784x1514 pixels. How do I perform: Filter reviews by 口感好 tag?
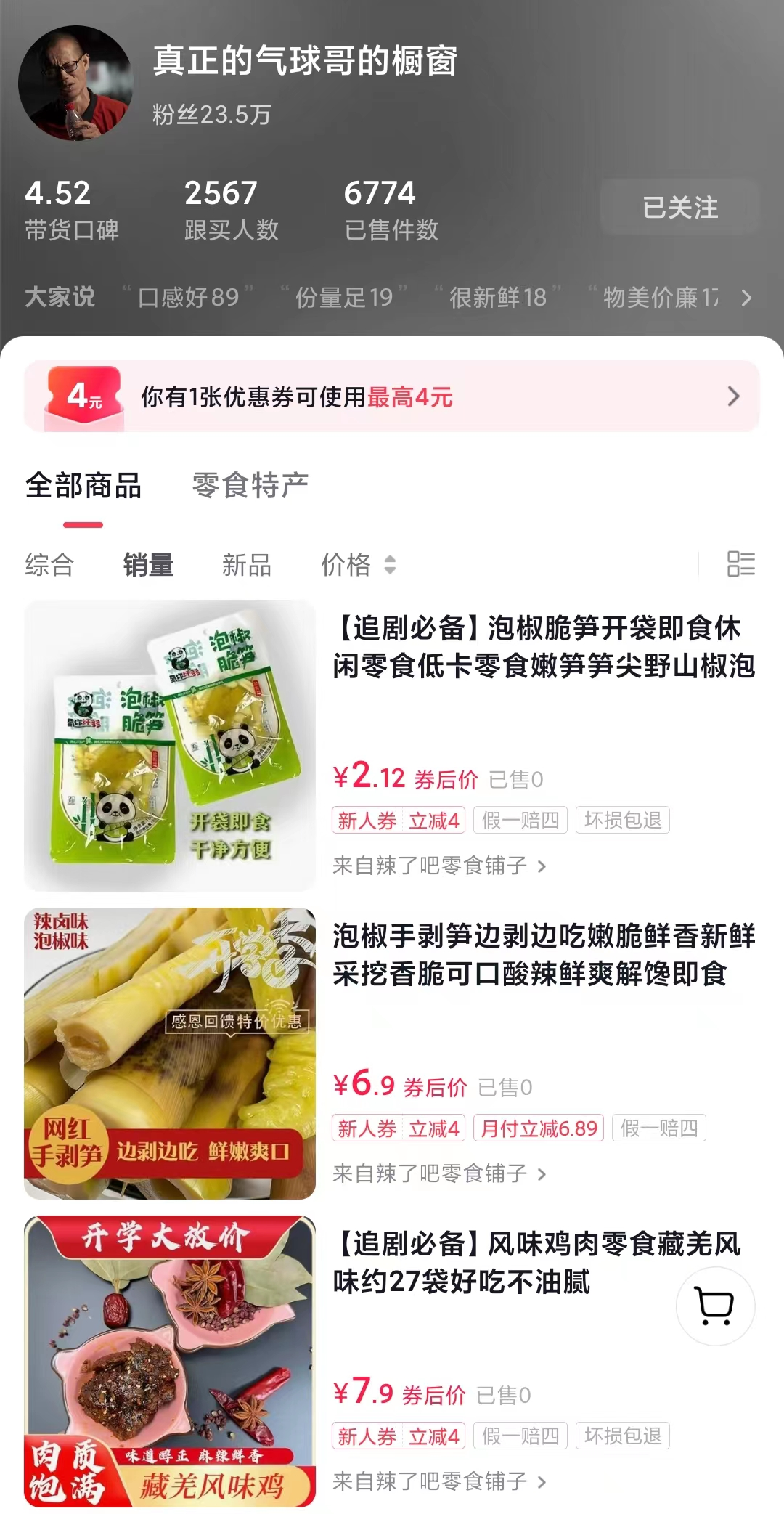(x=188, y=298)
